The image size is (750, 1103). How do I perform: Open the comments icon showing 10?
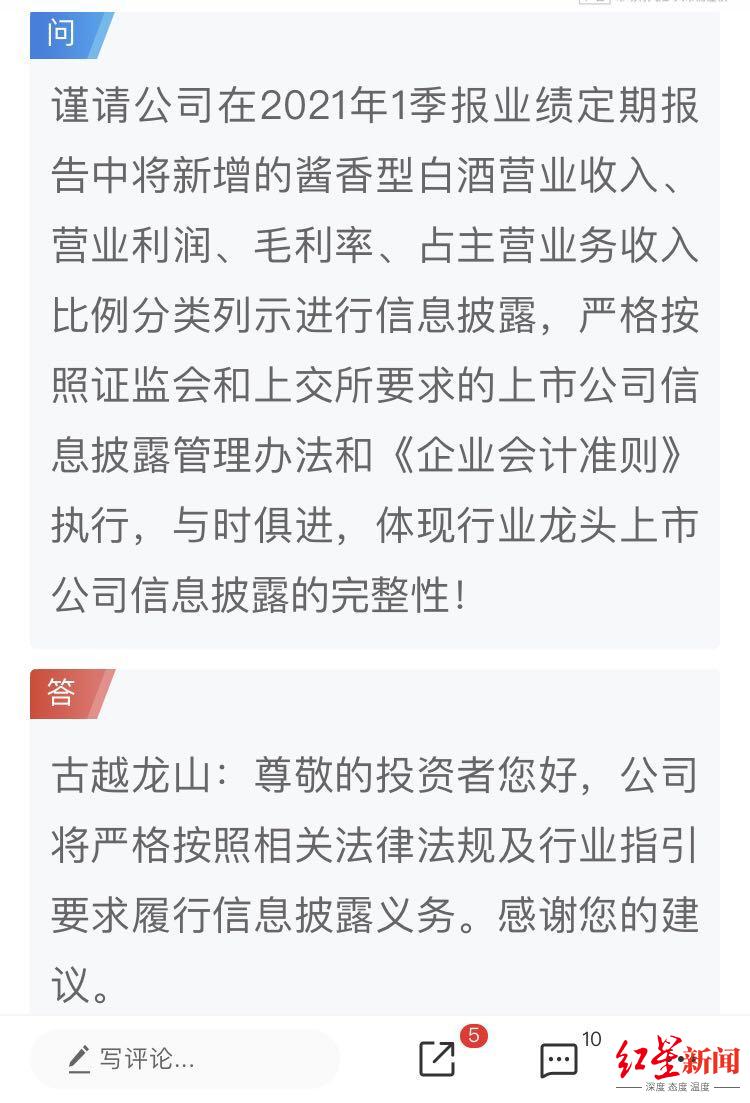pyautogui.click(x=559, y=1060)
